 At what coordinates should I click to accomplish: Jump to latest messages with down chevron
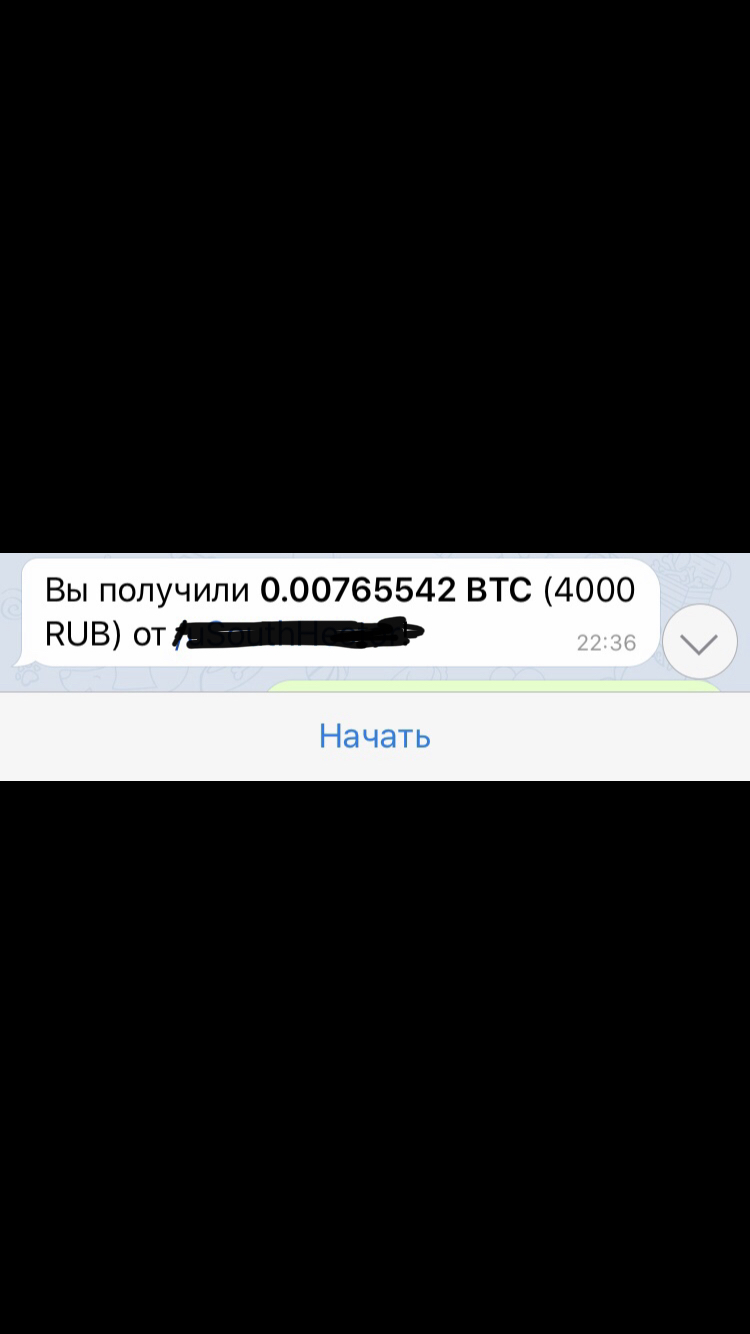[699, 642]
